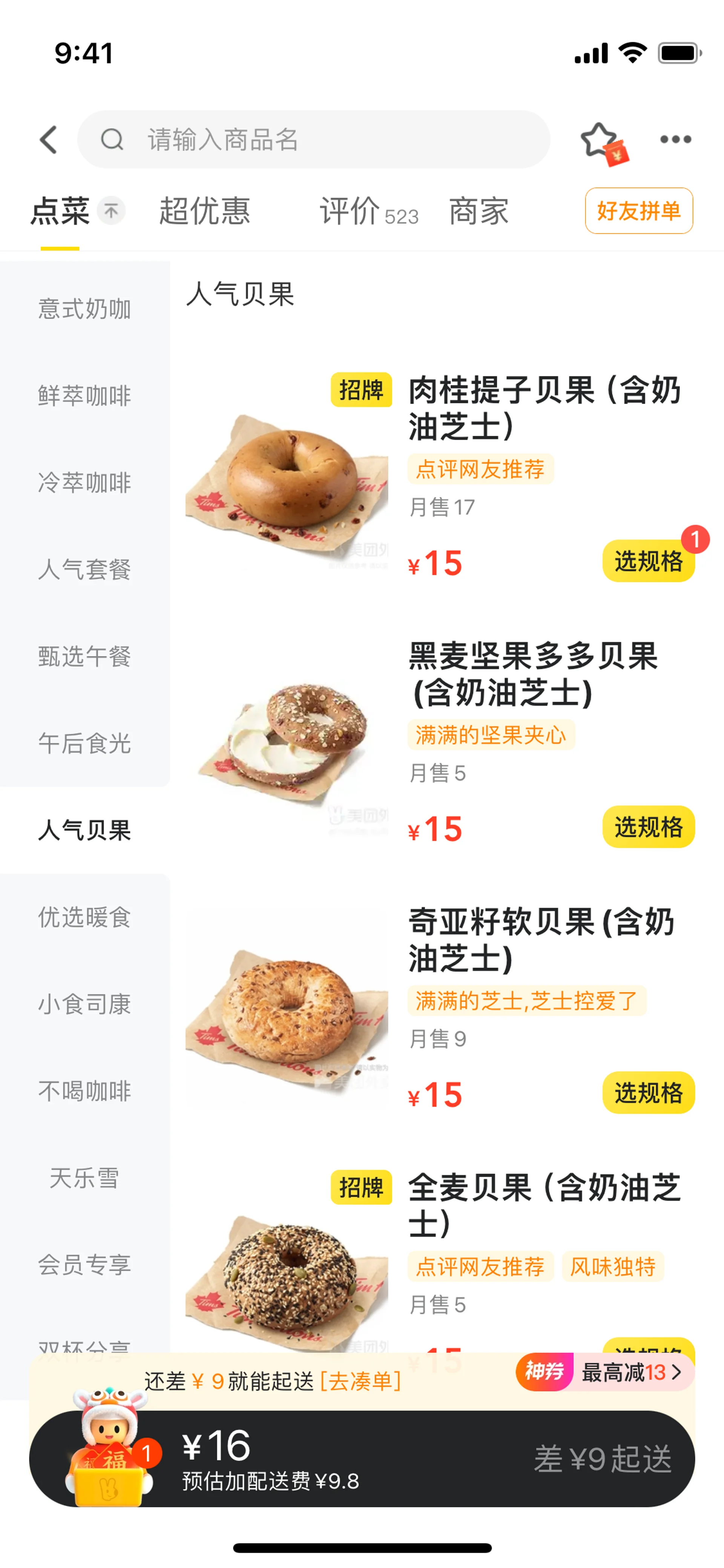Switch to the 超优惠 tab
The height and width of the screenshot is (1568, 724).
[204, 211]
